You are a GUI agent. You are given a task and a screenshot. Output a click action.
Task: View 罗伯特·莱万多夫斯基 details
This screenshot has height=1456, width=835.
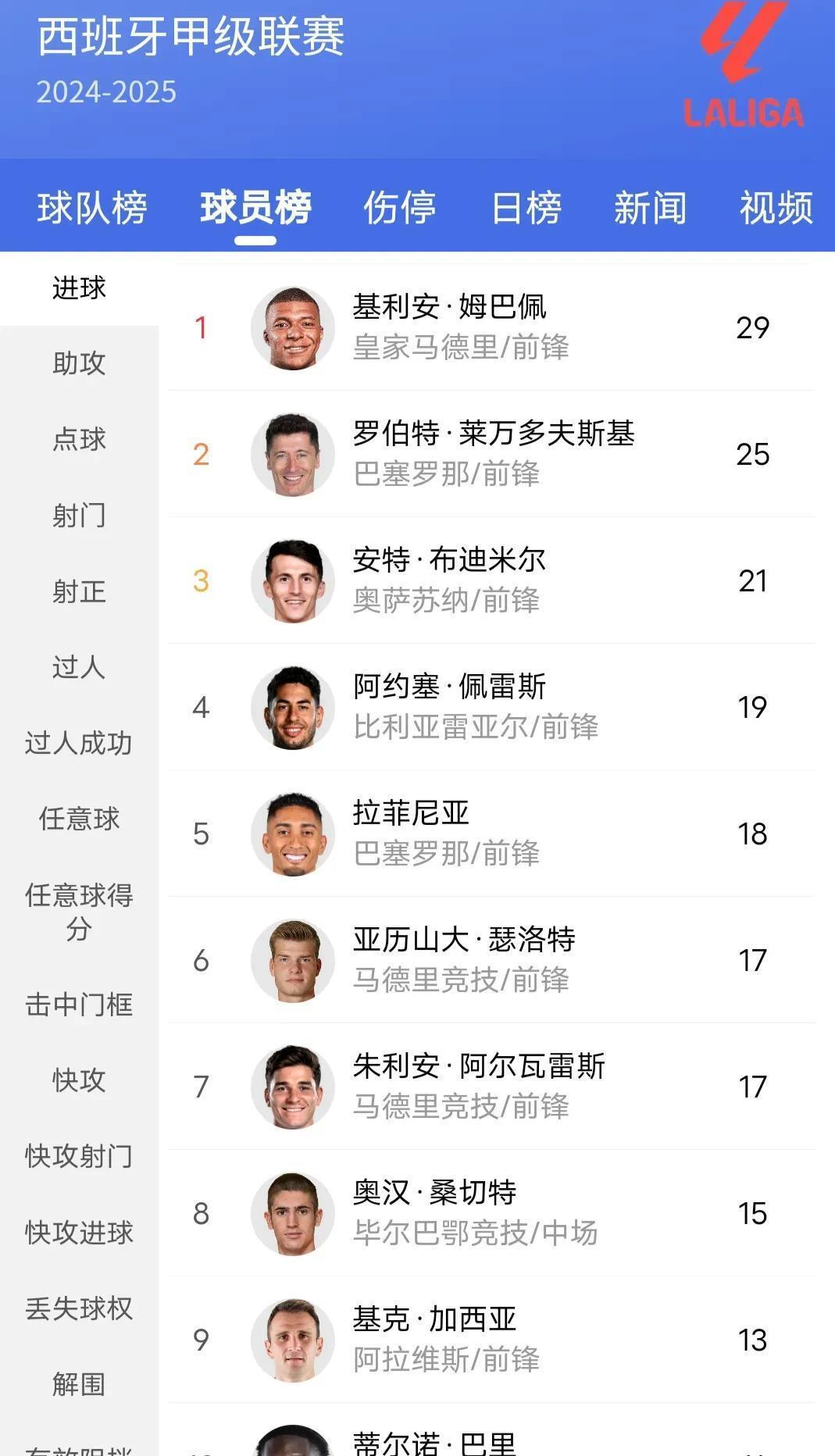492,454
